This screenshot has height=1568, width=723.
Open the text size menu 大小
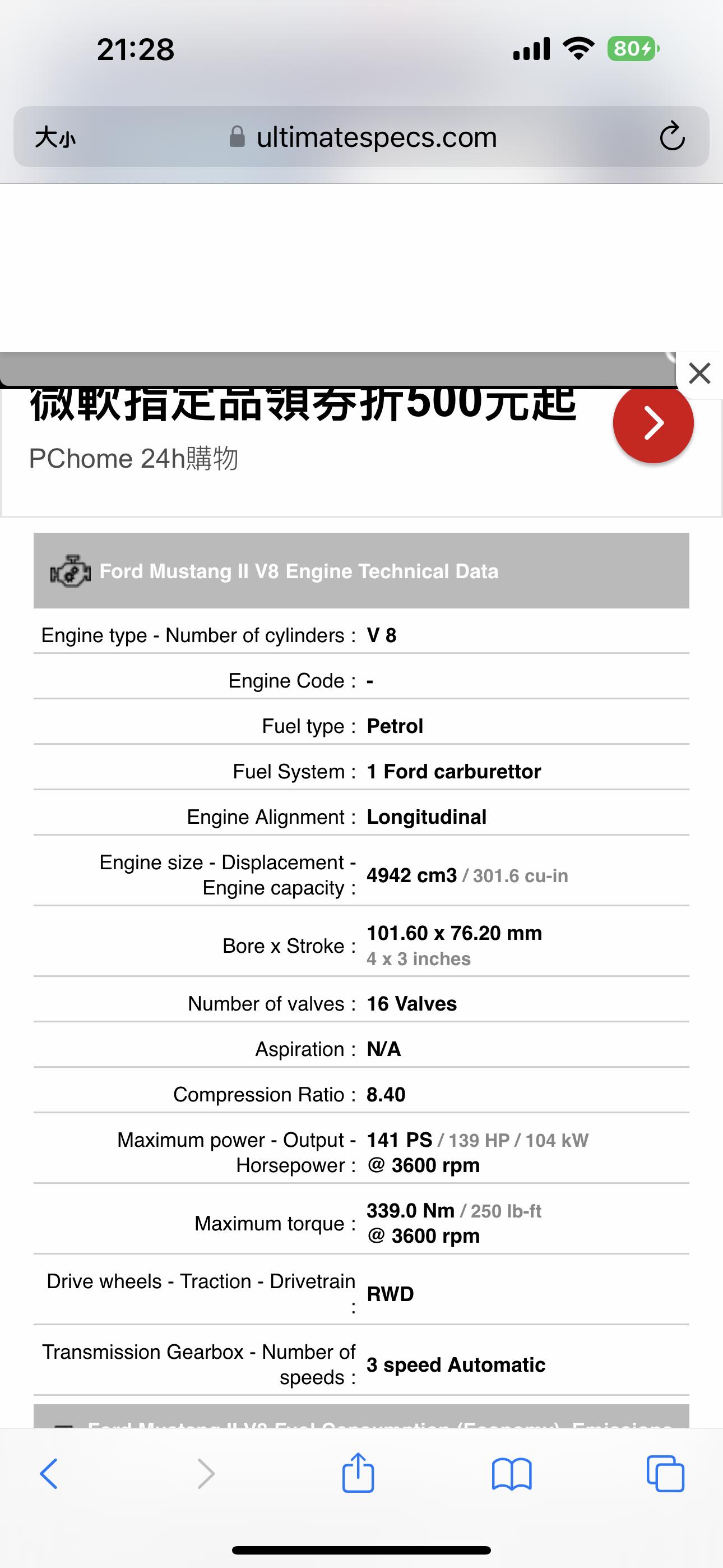click(55, 137)
